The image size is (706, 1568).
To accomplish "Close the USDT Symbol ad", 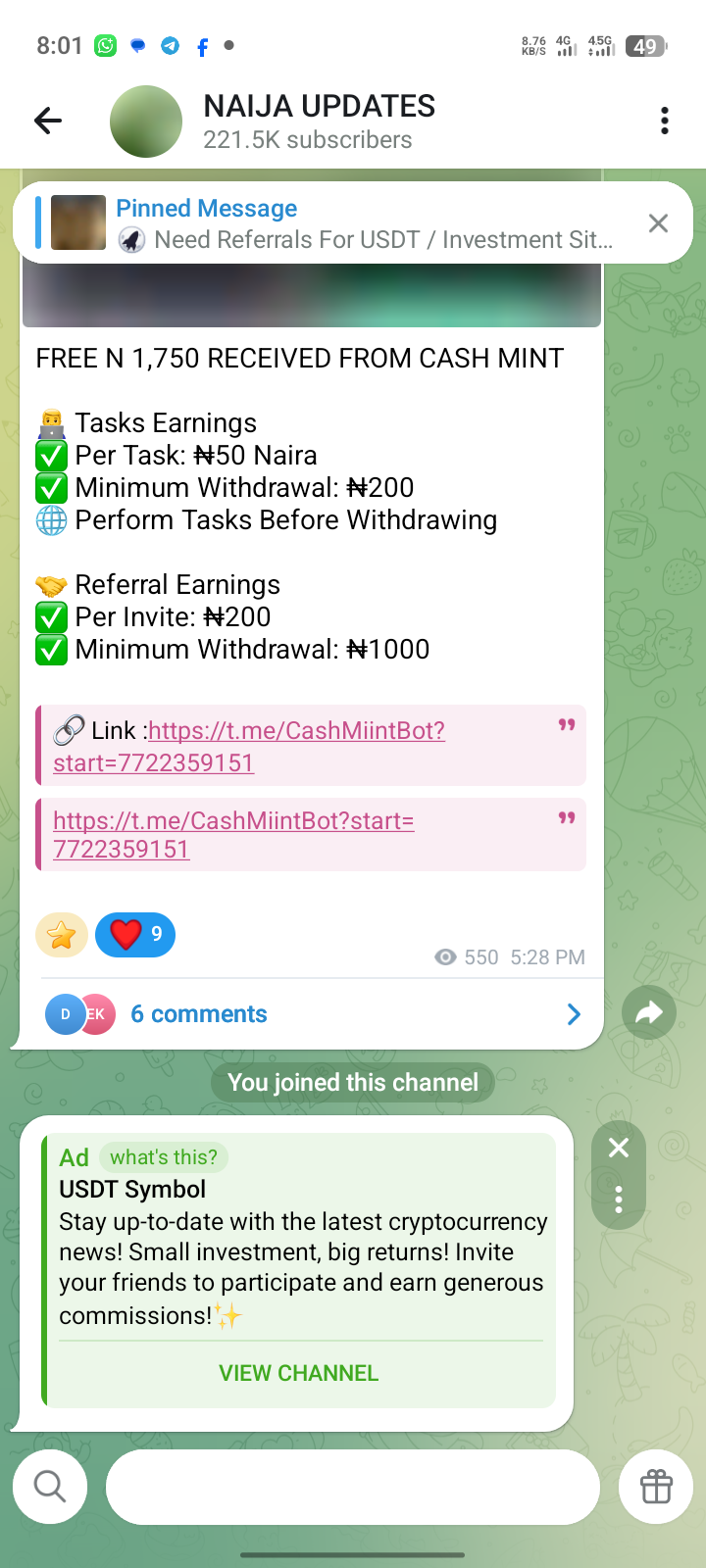I will pos(619,1148).
